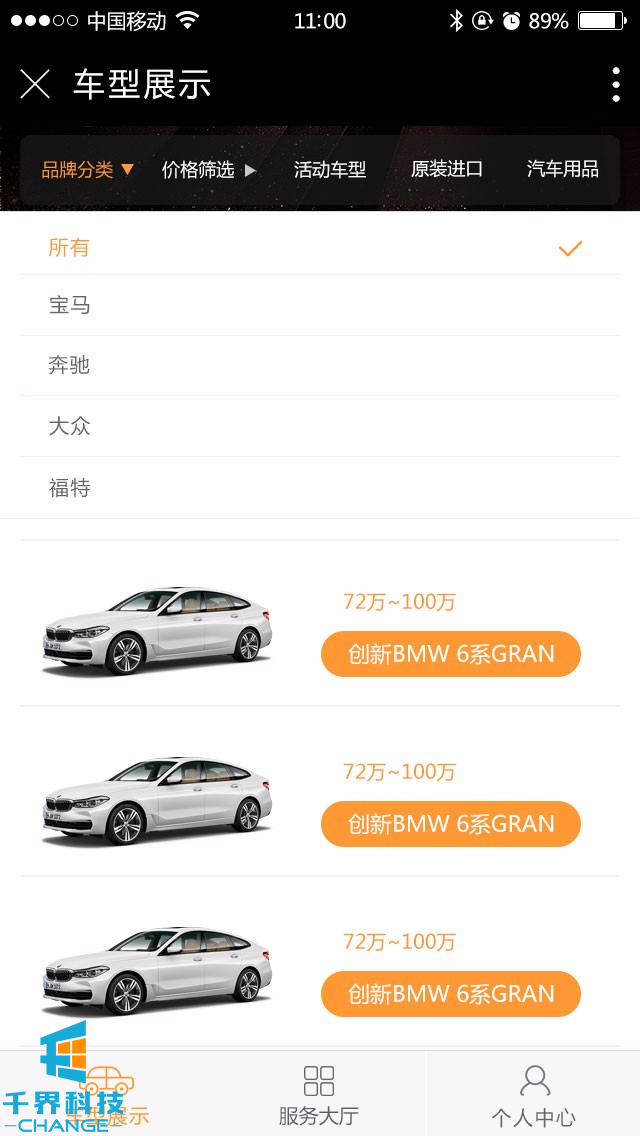
Task: Switch to 汽车用品 tab
Action: click(x=563, y=170)
